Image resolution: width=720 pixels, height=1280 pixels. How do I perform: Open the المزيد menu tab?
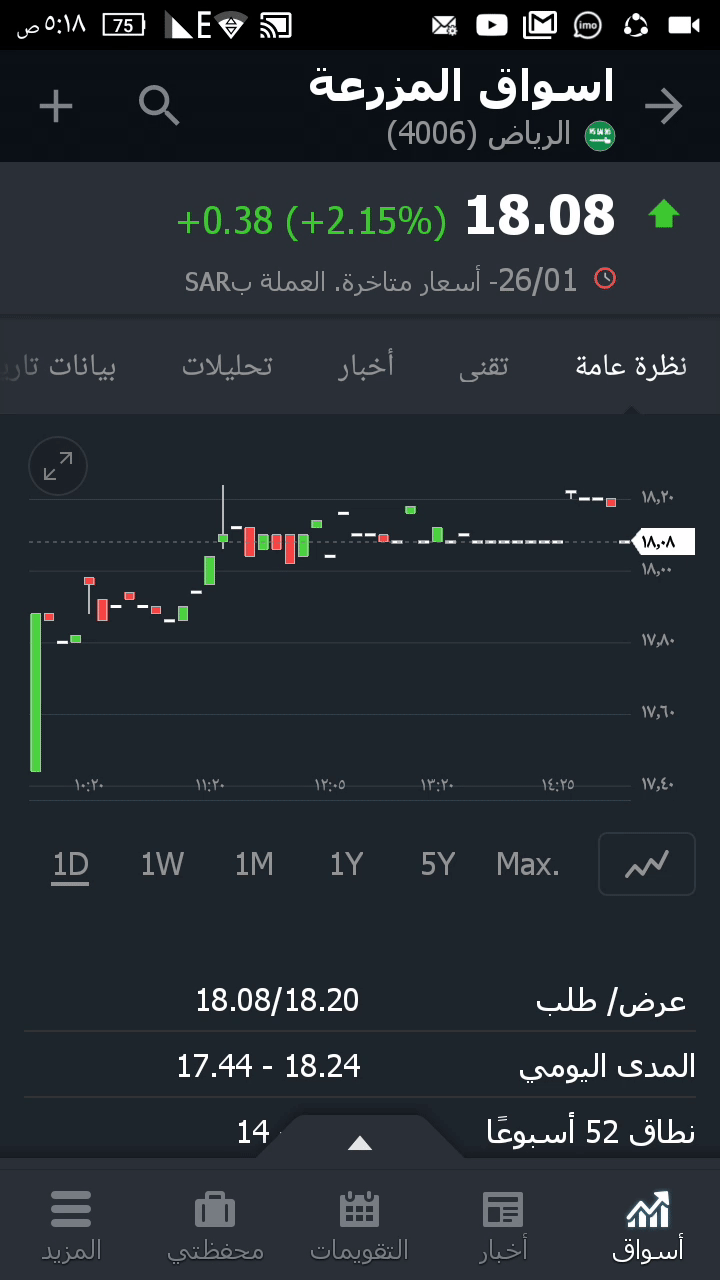point(71,1224)
